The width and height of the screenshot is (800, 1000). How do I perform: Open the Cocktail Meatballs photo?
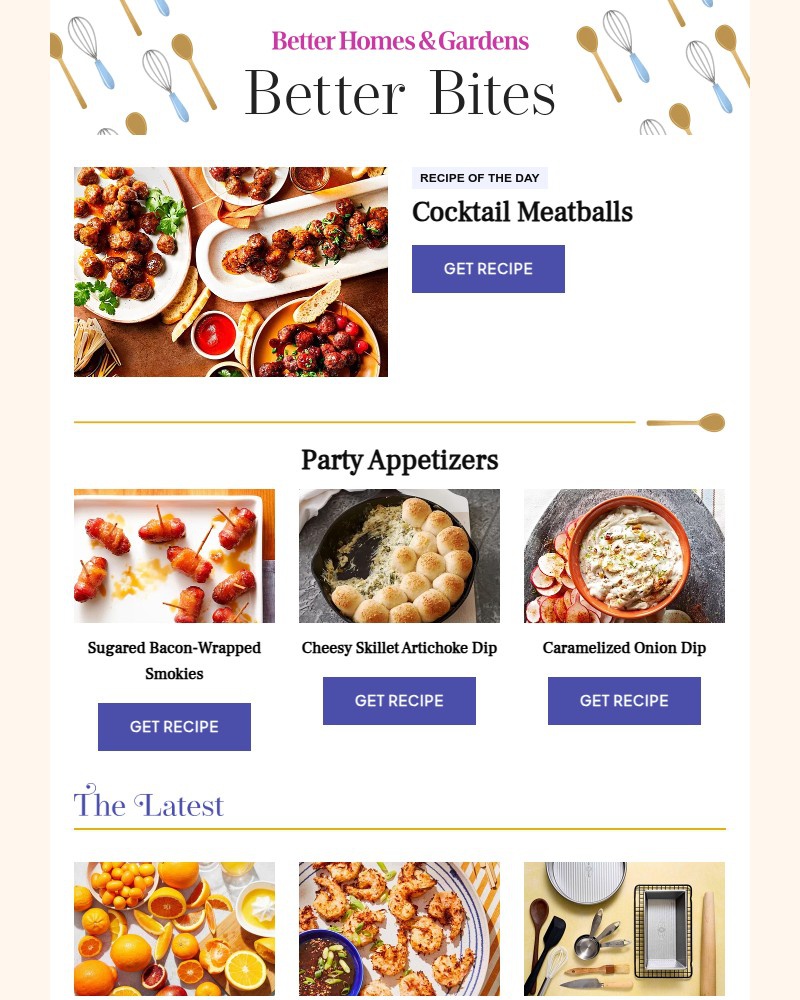click(x=230, y=271)
